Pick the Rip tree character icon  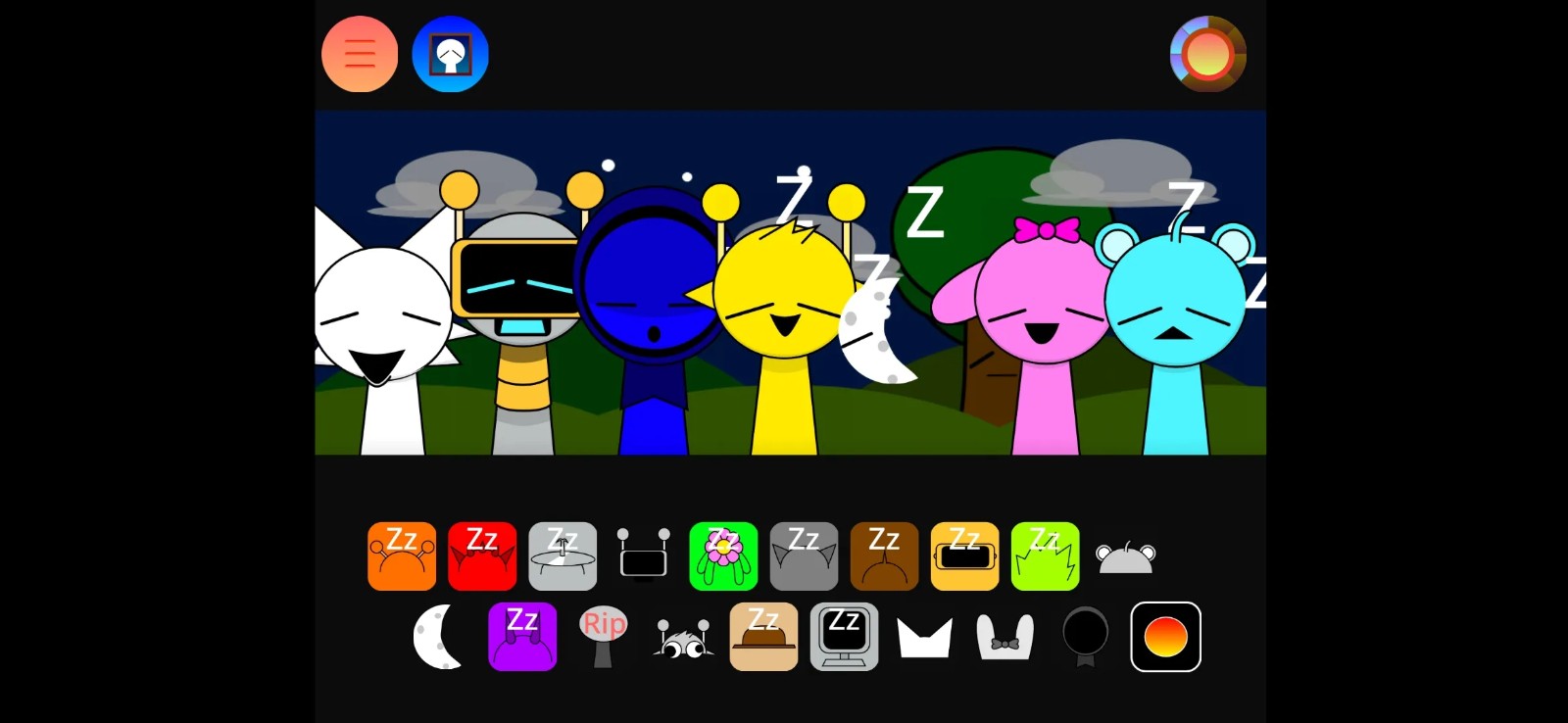[603, 637]
